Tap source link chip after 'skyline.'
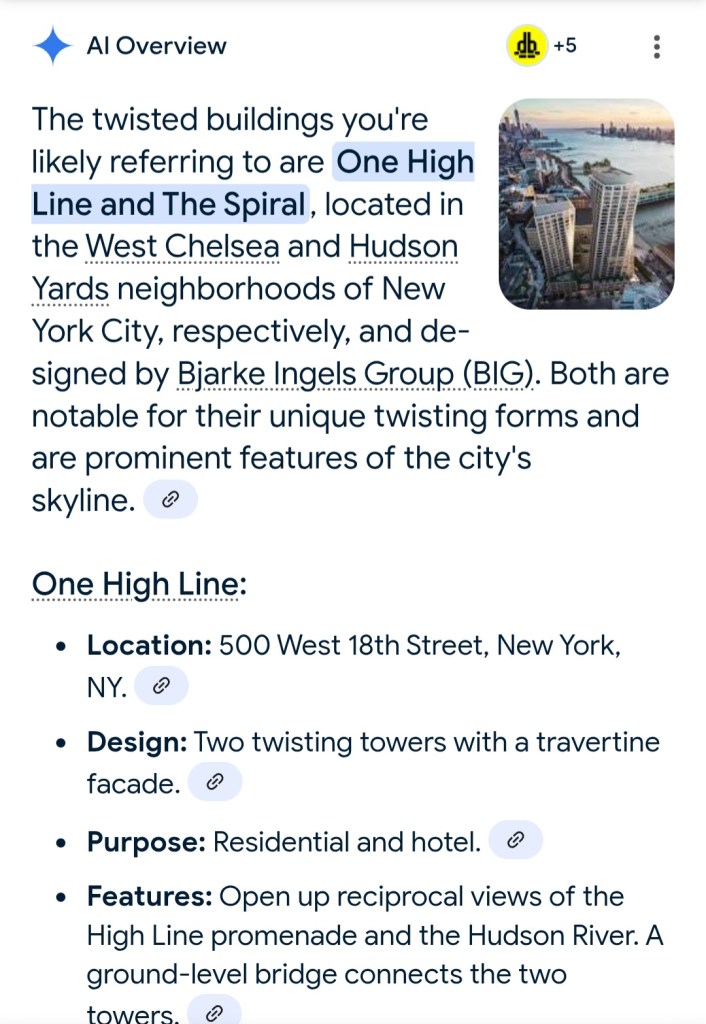The width and height of the screenshot is (706, 1024). (170, 500)
